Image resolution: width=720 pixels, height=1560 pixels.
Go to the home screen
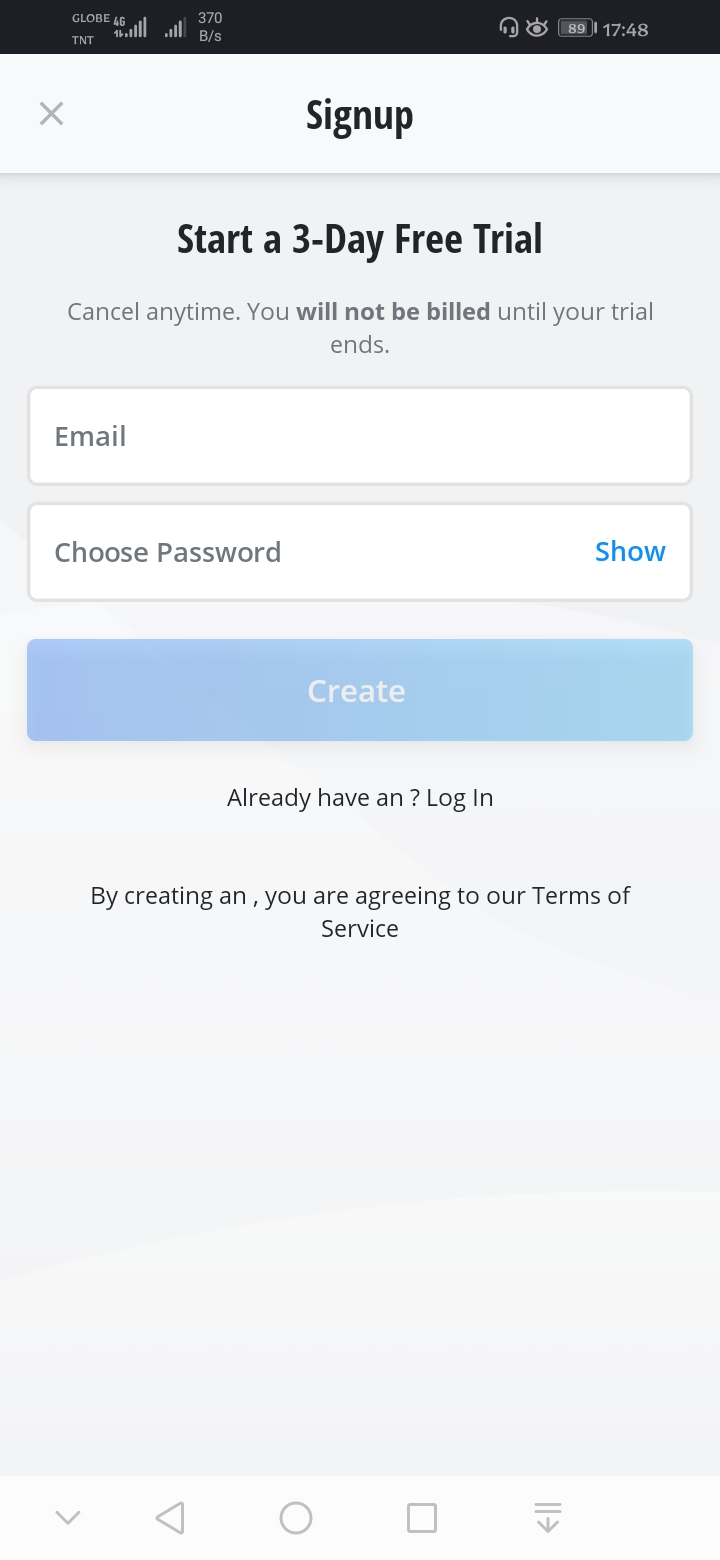point(296,1518)
